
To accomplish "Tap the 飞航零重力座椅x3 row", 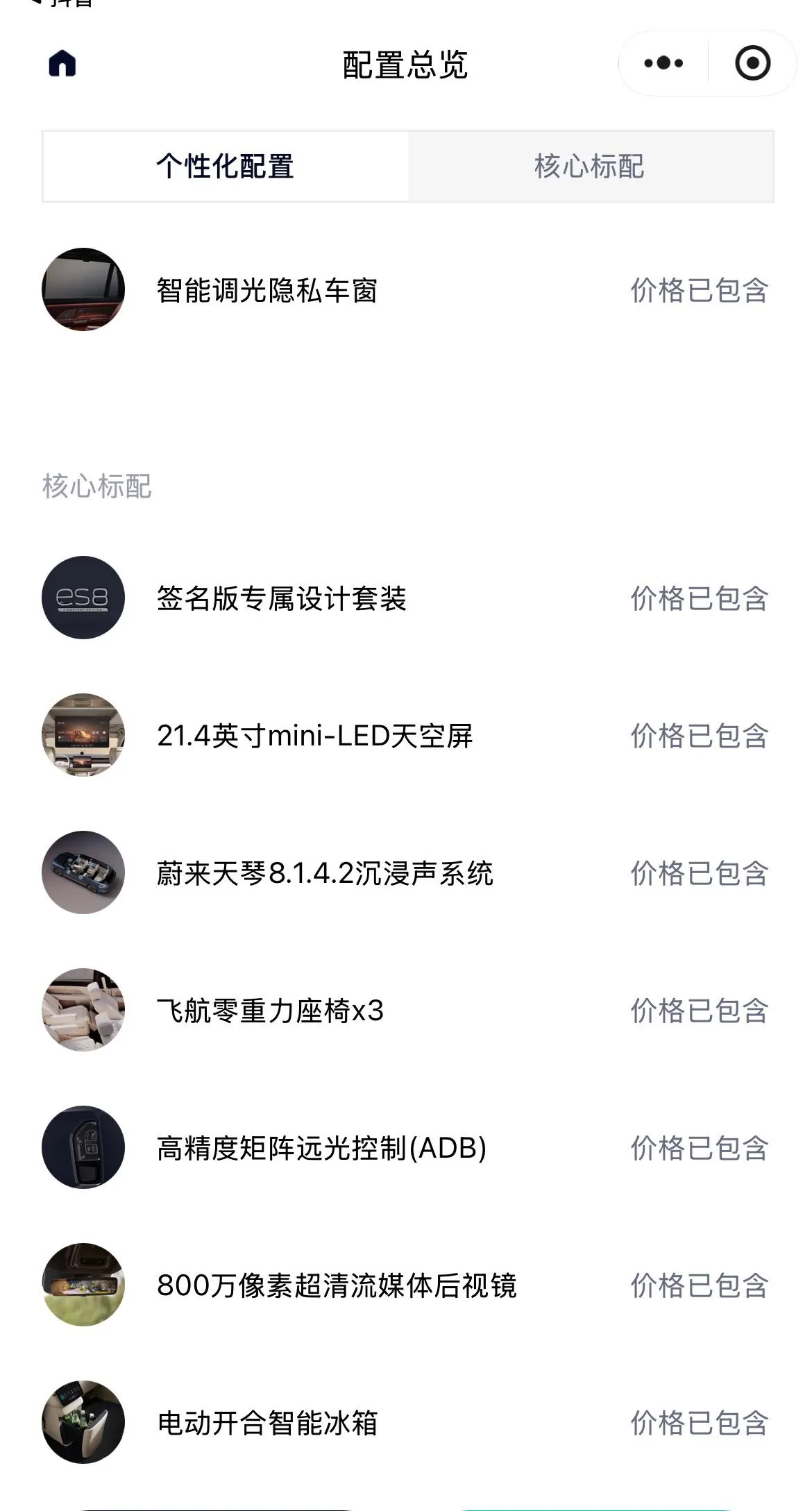I will coord(406,1010).
